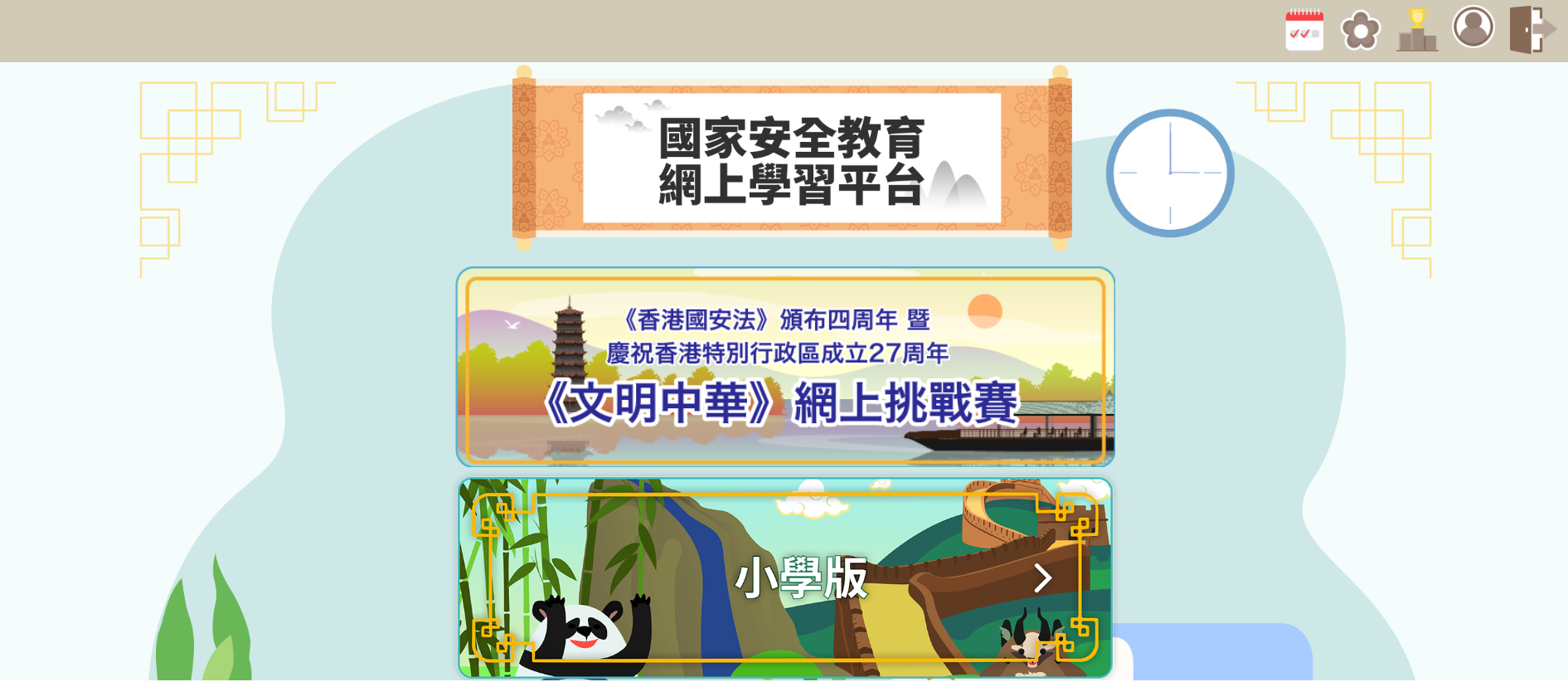Open the 《文明中華》網上挑戰賽 banner

(785, 368)
